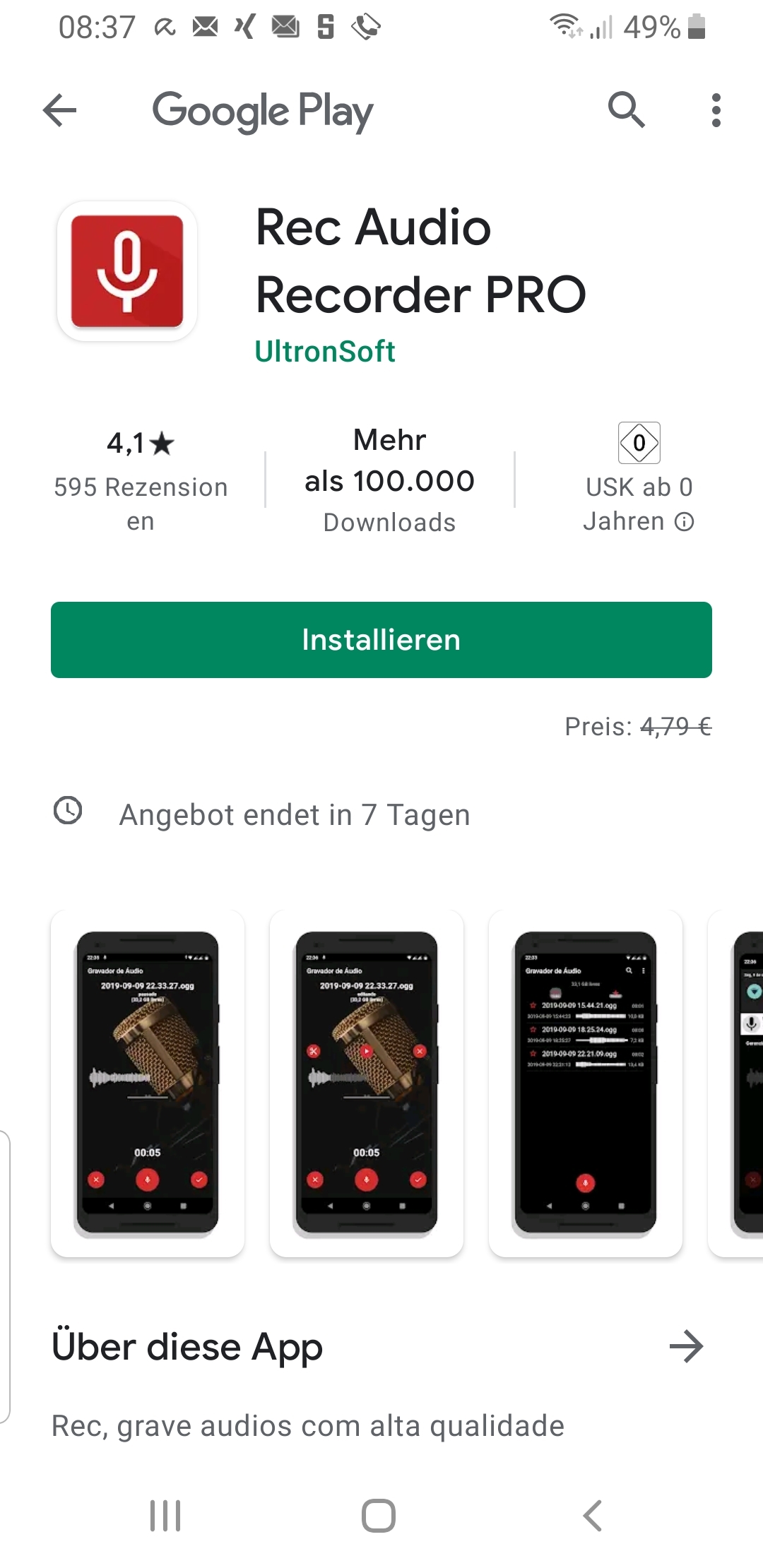Open the third screenshot with recordings list
Image resolution: width=763 pixels, height=1568 pixels.
click(x=586, y=1083)
